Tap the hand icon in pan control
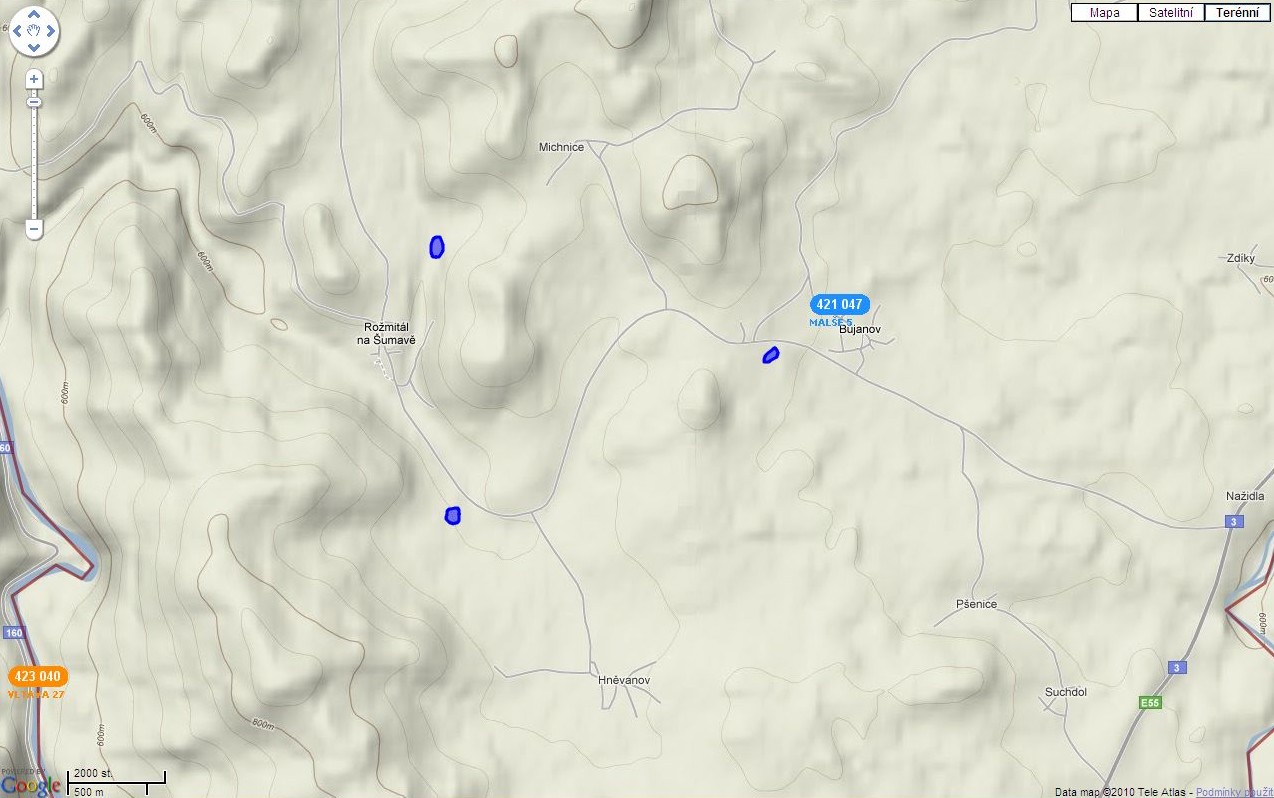This screenshot has height=798, width=1274. click(x=34, y=31)
